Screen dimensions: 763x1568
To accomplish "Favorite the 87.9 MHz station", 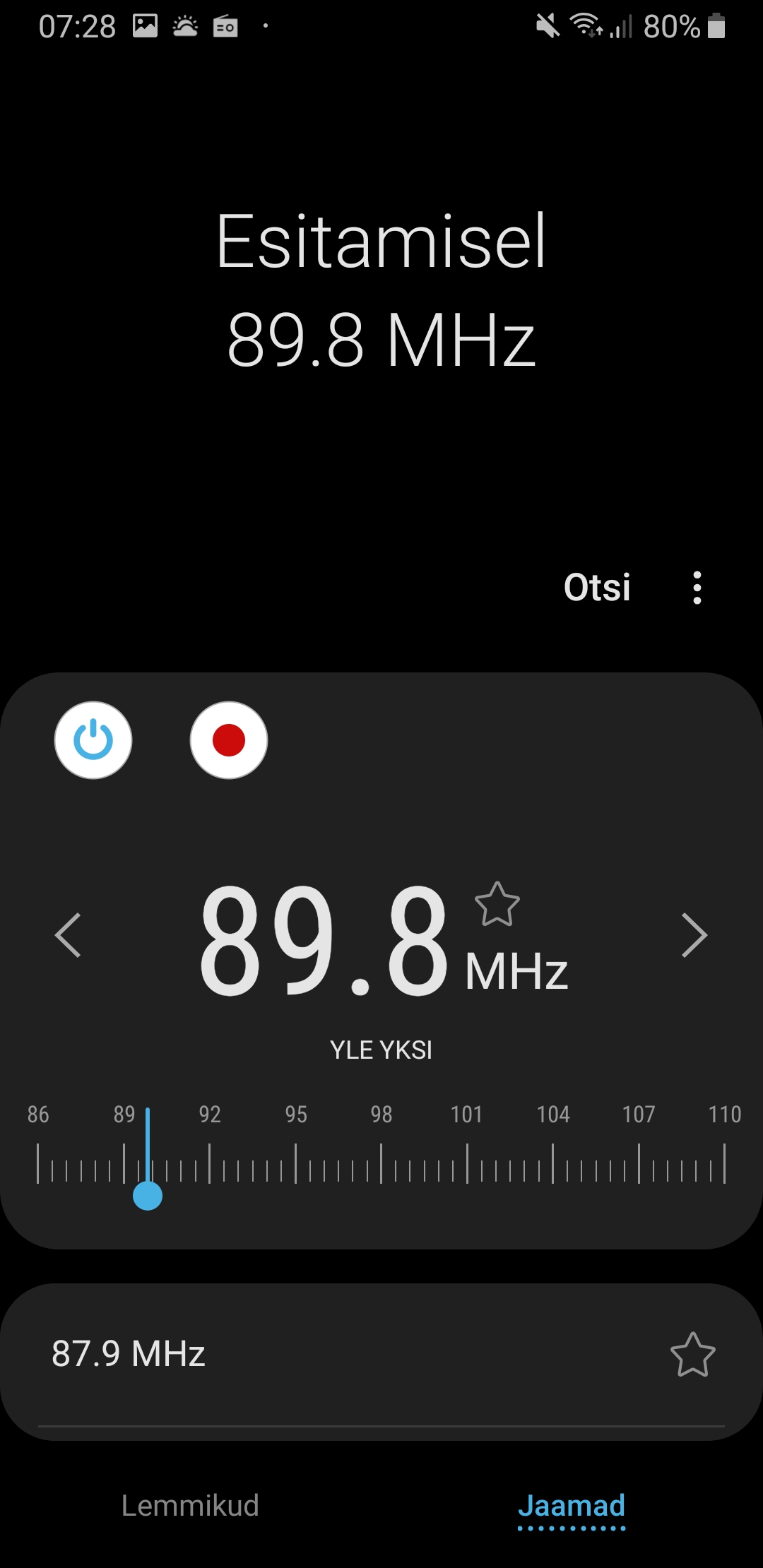I will (692, 1355).
